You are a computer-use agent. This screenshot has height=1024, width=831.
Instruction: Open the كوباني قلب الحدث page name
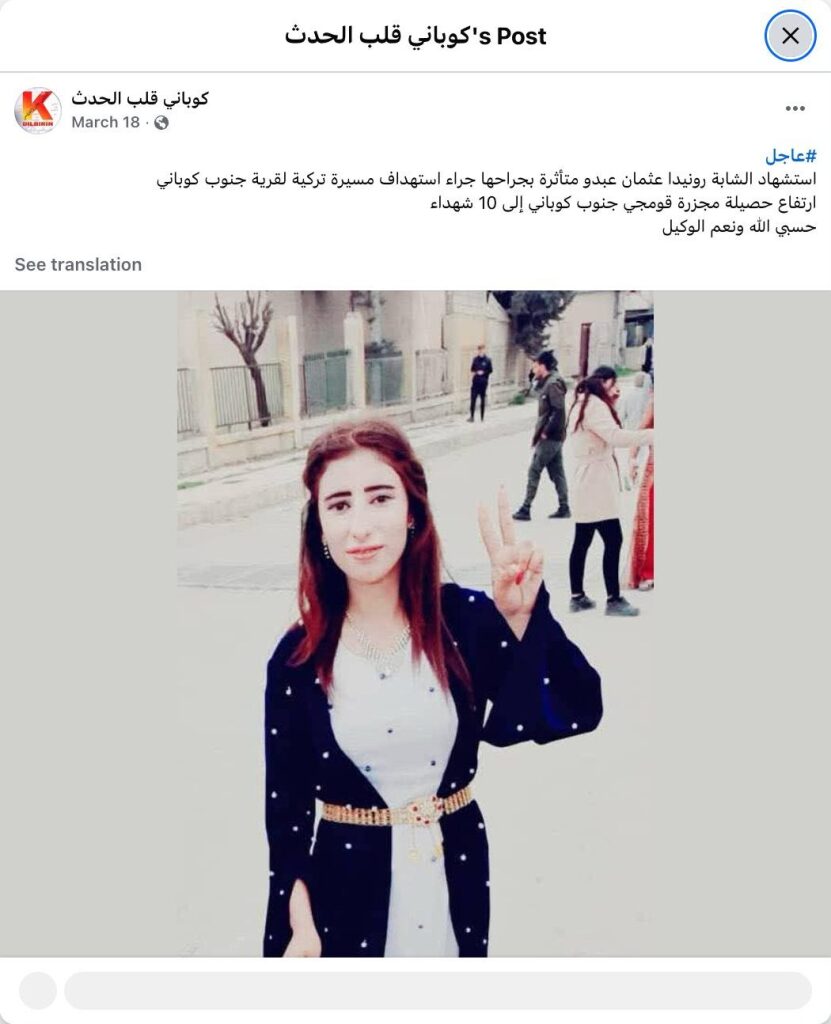tap(140, 98)
